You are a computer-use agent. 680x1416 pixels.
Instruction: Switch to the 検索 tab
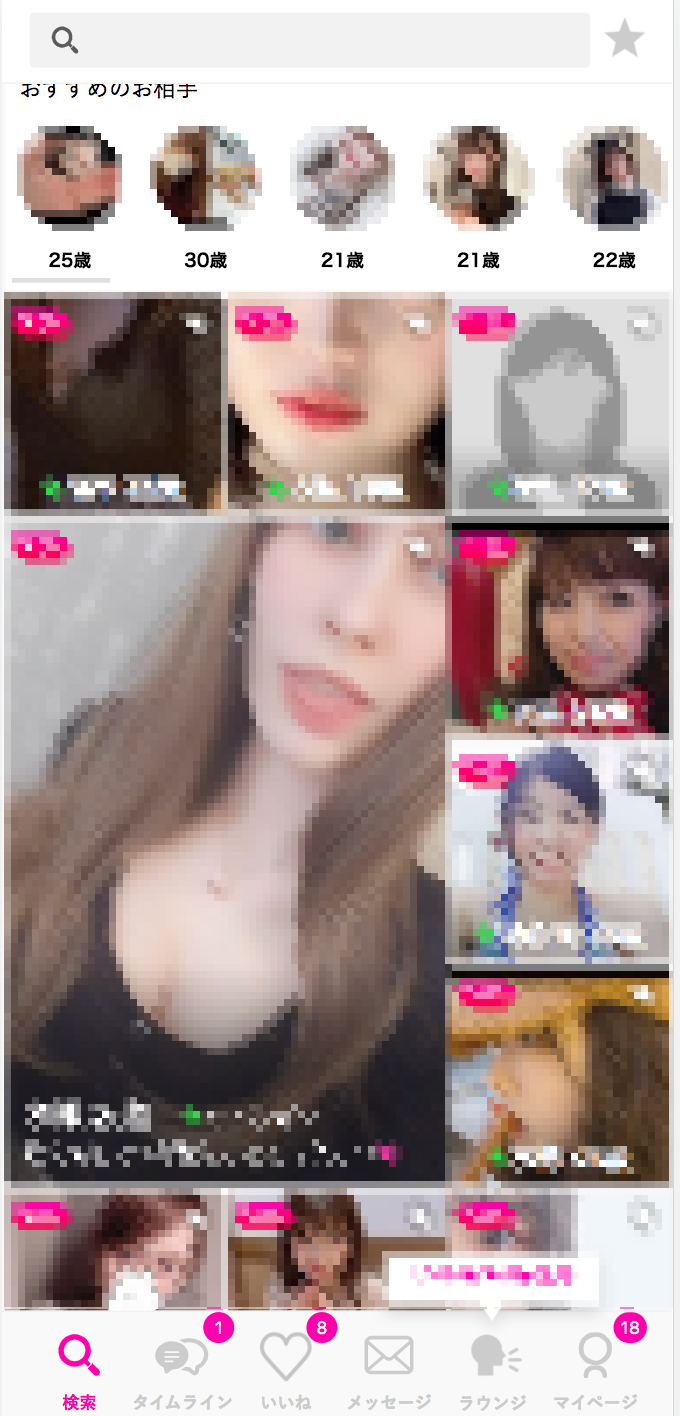click(x=79, y=1370)
